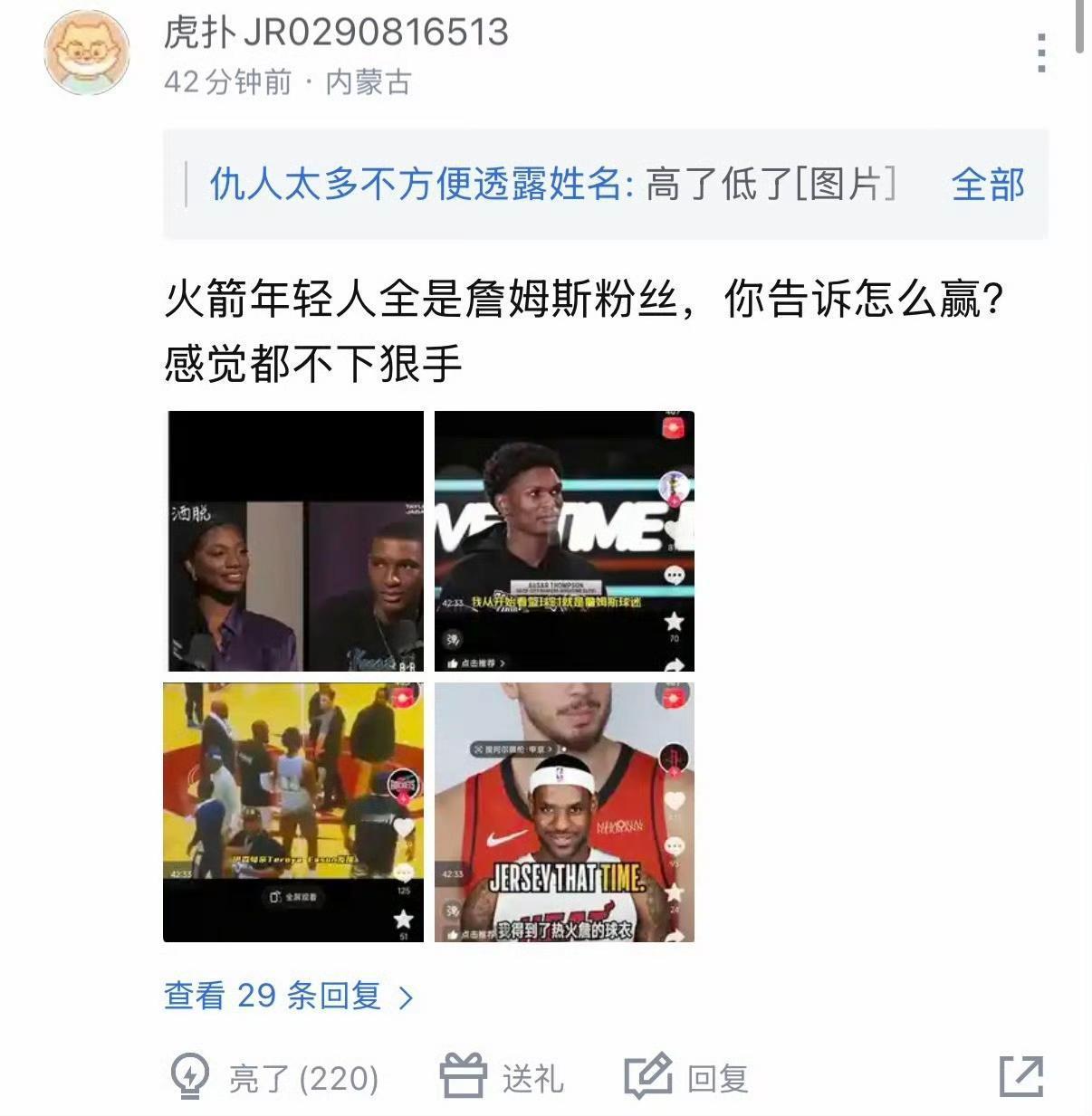
Task: Toggle the star favorite showing 51 on the court video
Action: pyautogui.click(x=404, y=920)
